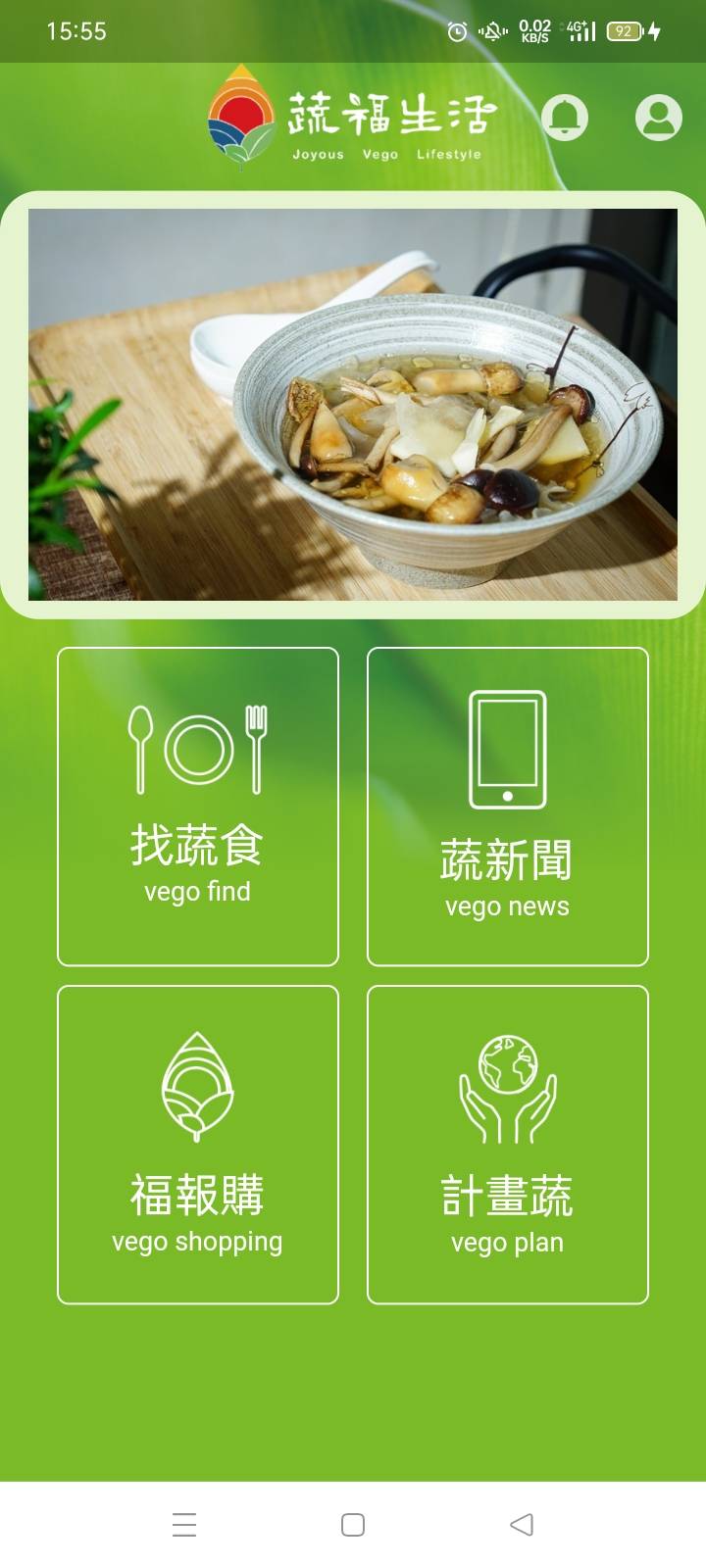Go back with the system back button

(x=522, y=1524)
